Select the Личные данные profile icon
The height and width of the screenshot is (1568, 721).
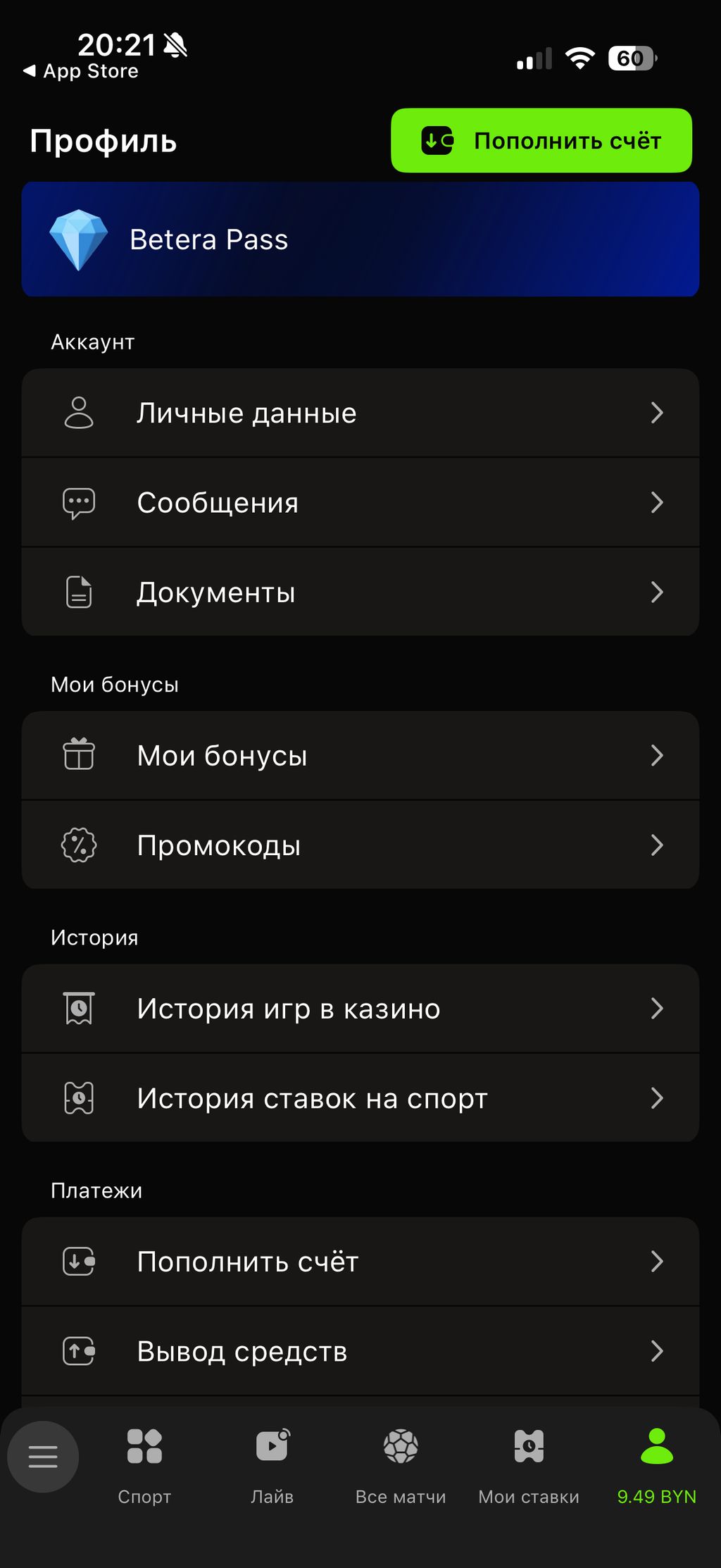79,413
